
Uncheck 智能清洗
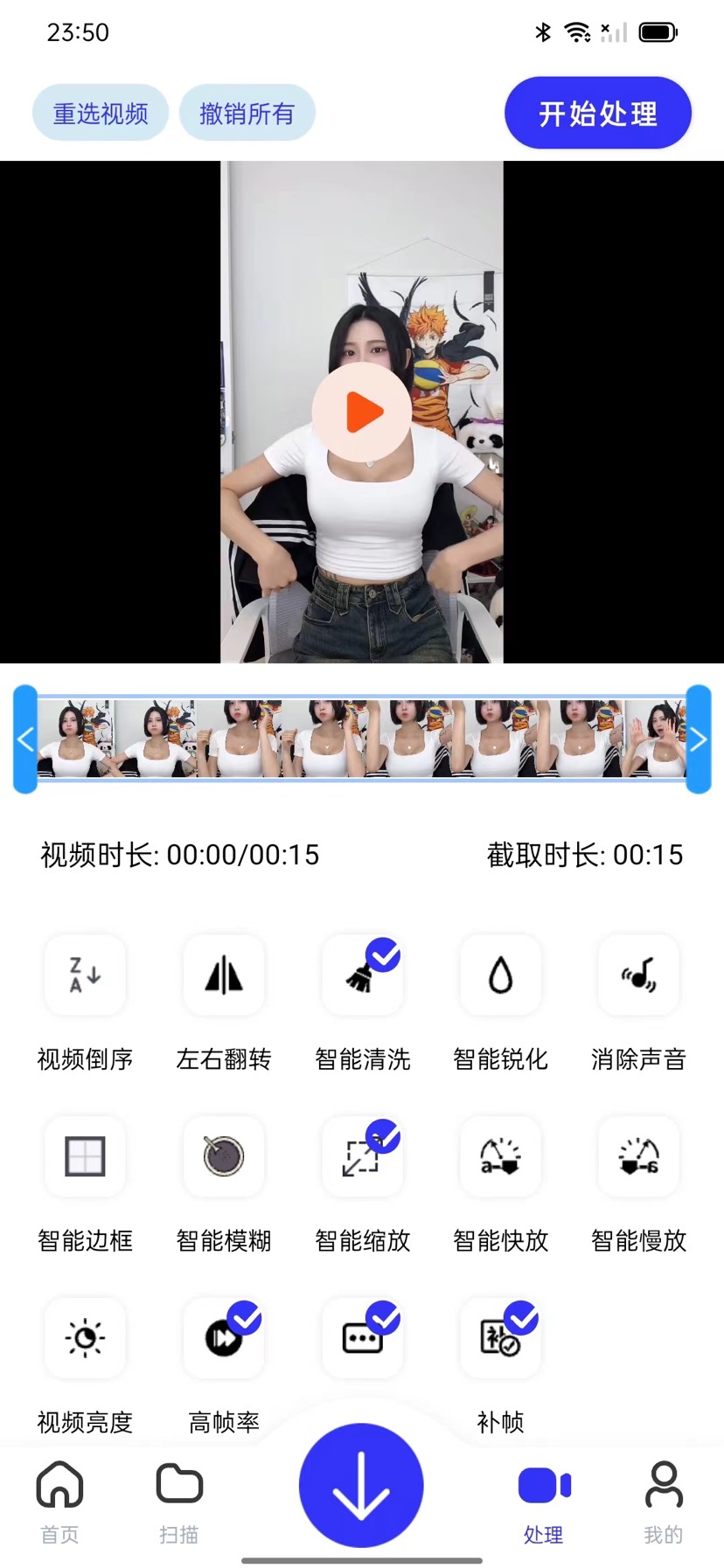363,975
